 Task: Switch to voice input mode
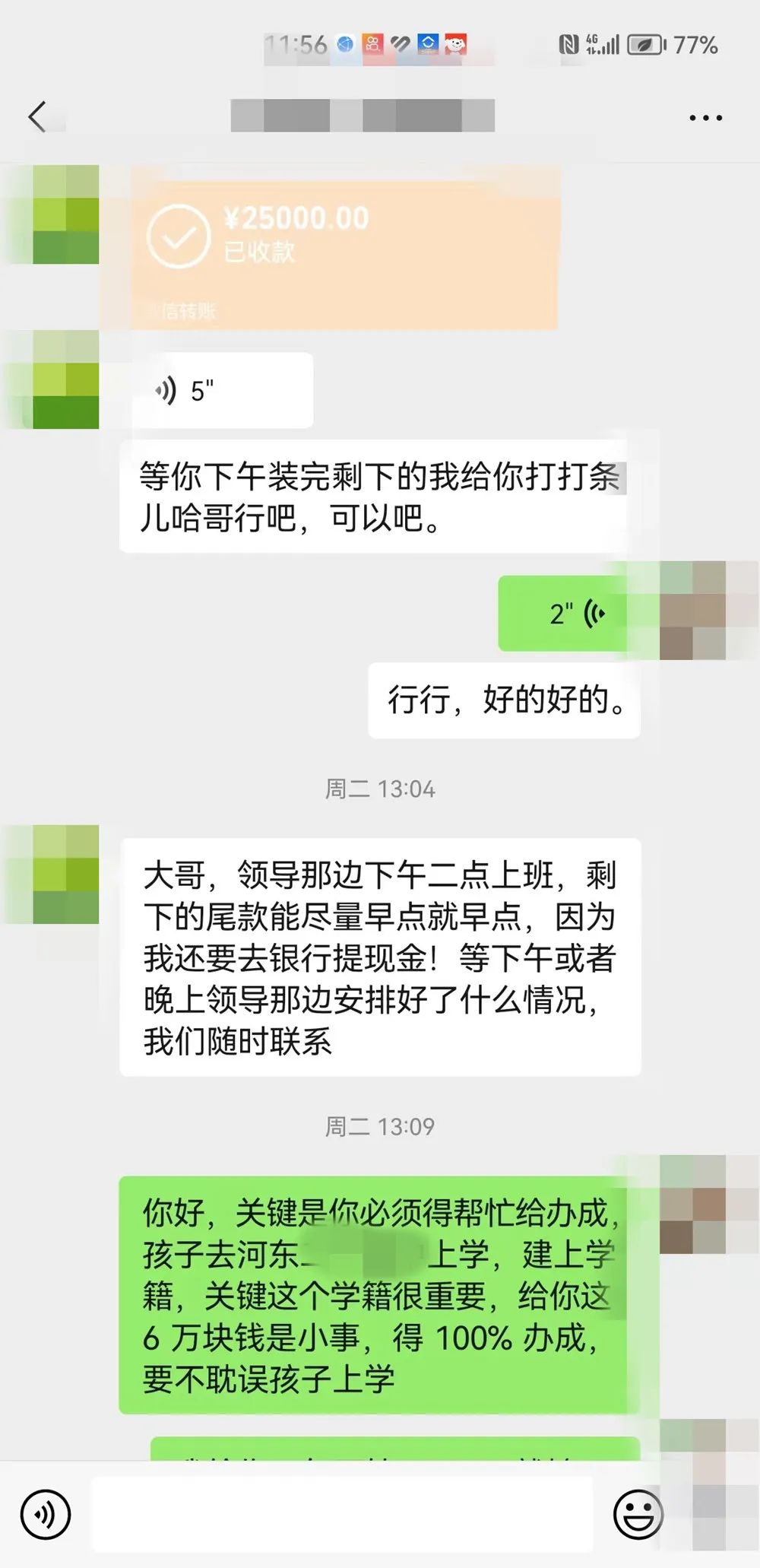tap(46, 1514)
